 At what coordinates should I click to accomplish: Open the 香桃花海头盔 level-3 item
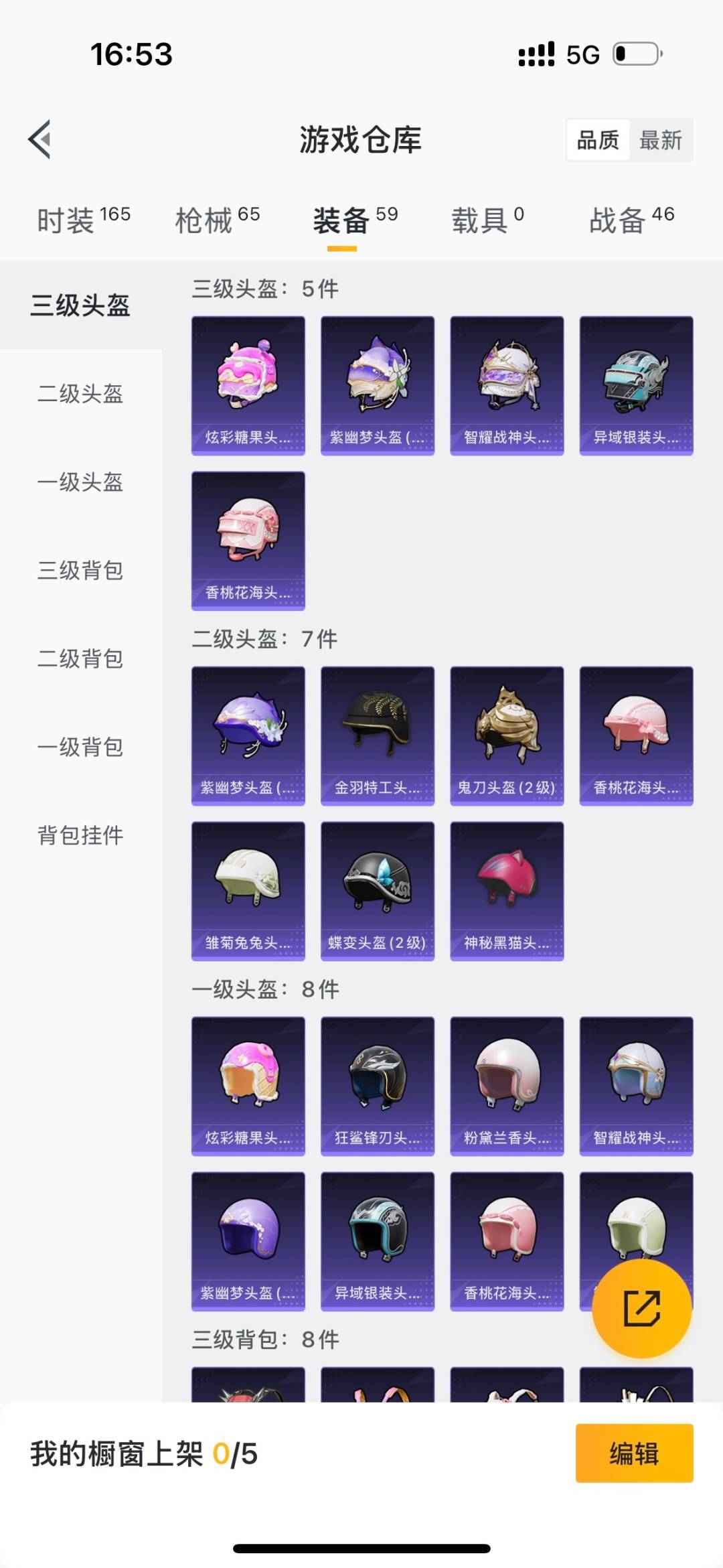pyautogui.click(x=248, y=539)
